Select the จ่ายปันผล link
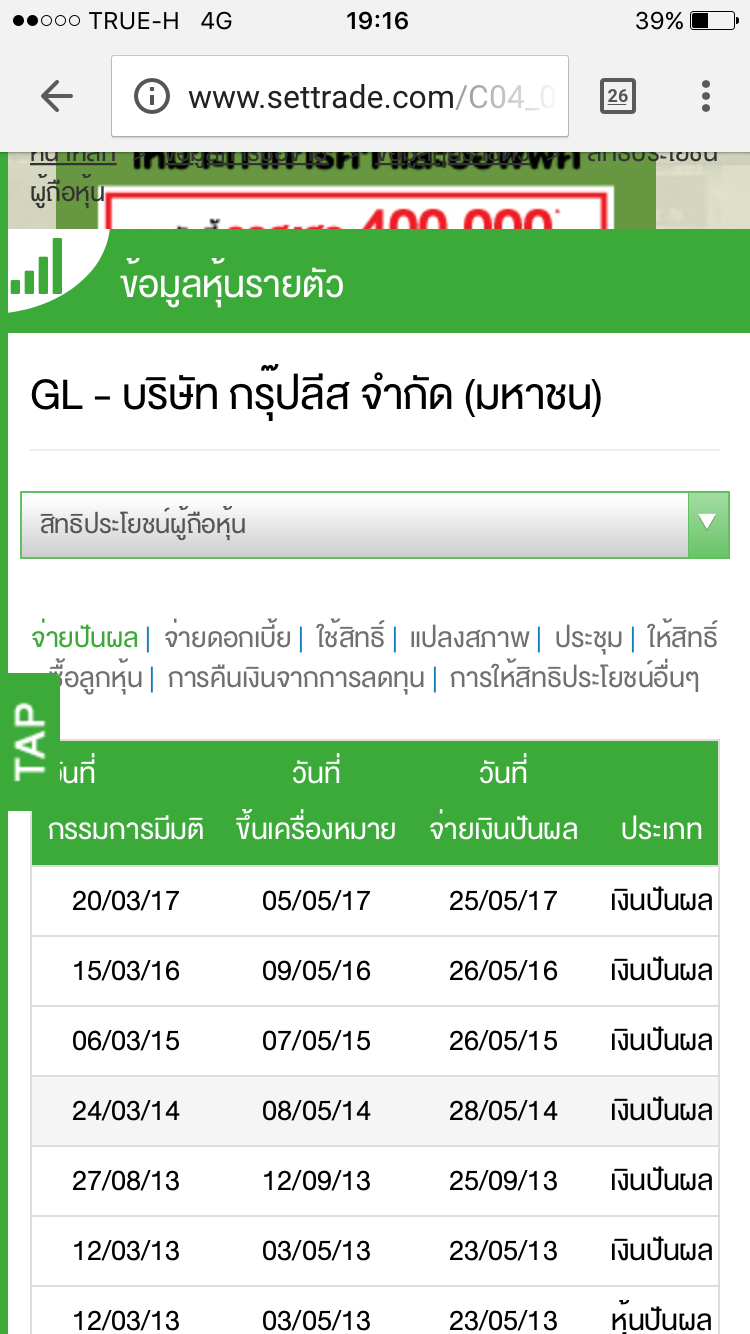 point(85,638)
